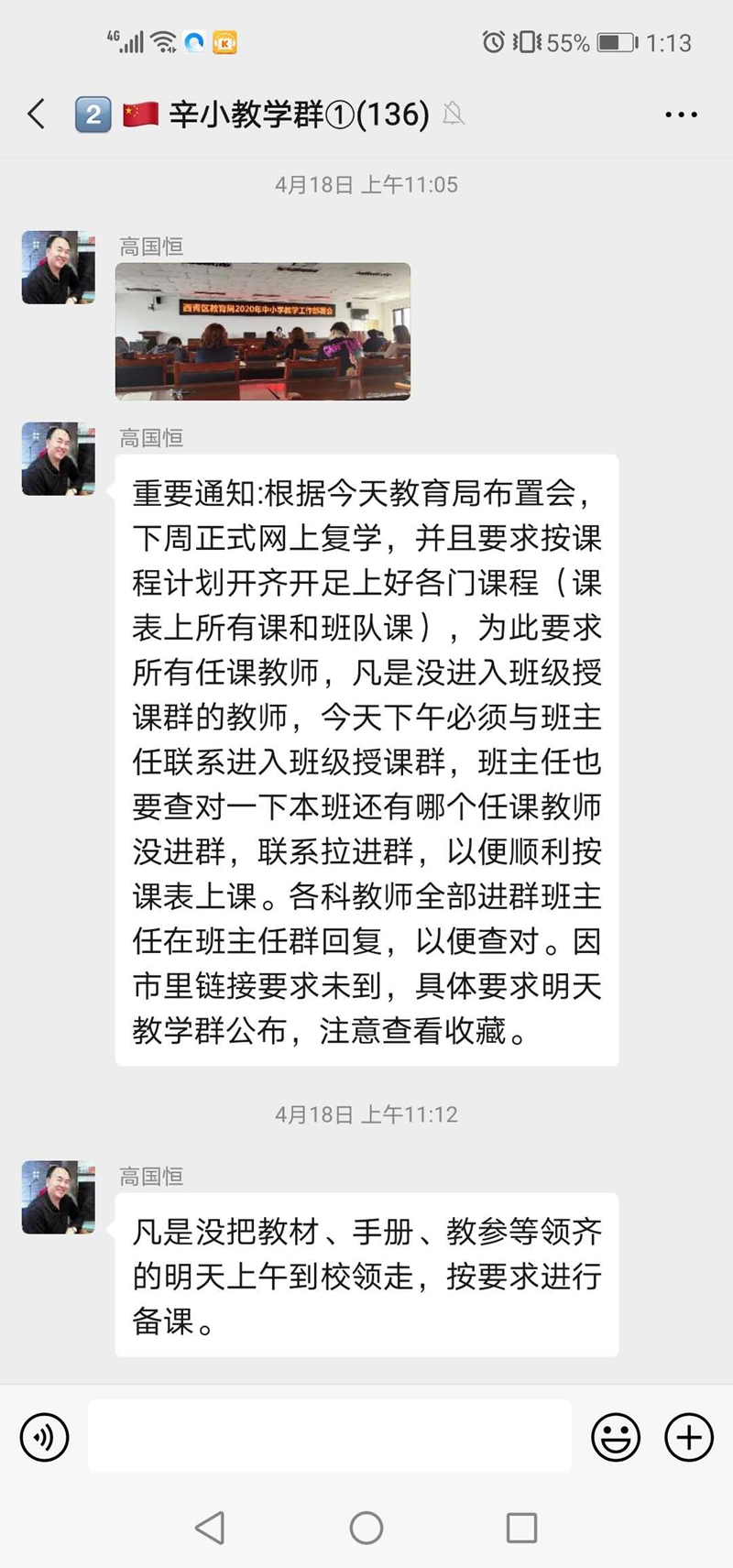
Task: Open the emoji sticker panel
Action: point(616,1436)
